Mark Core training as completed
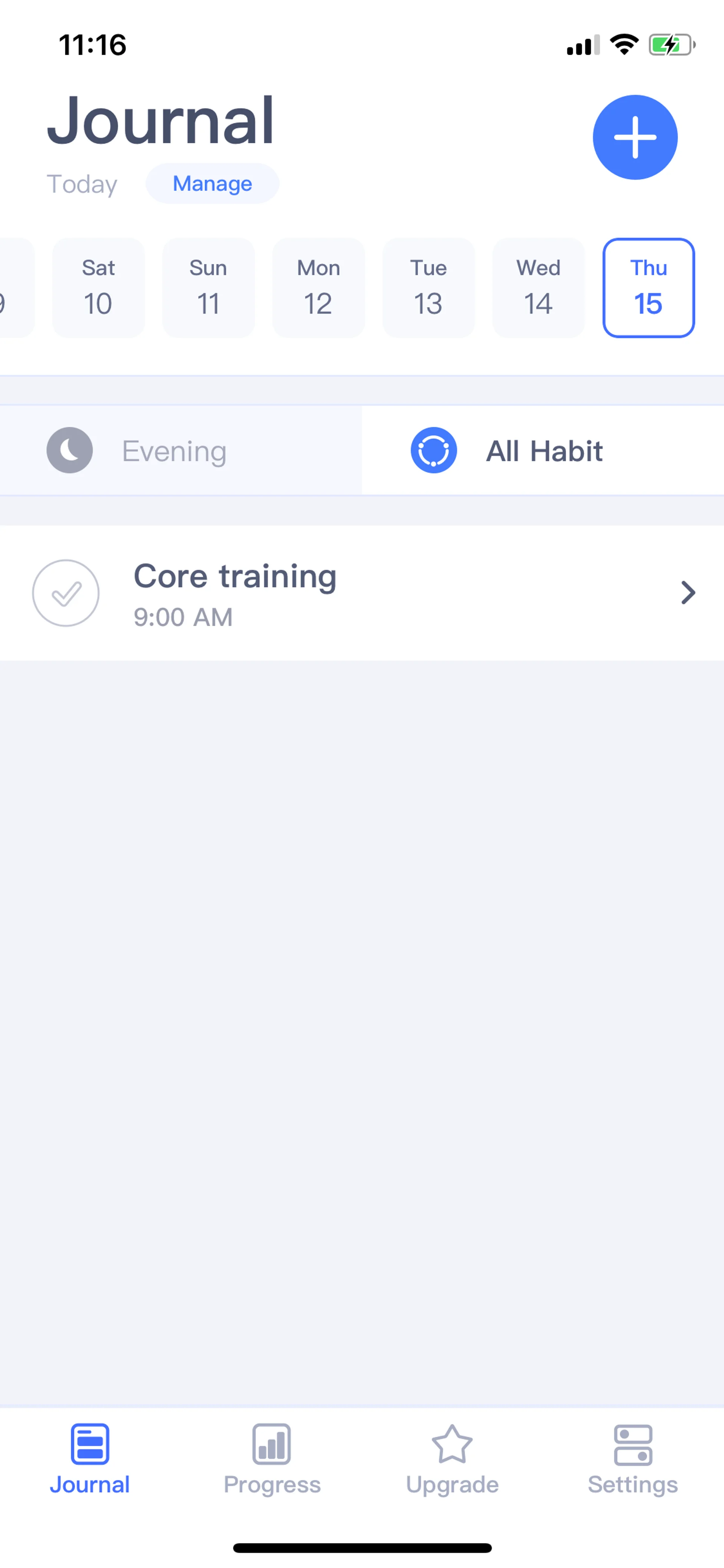 click(66, 592)
